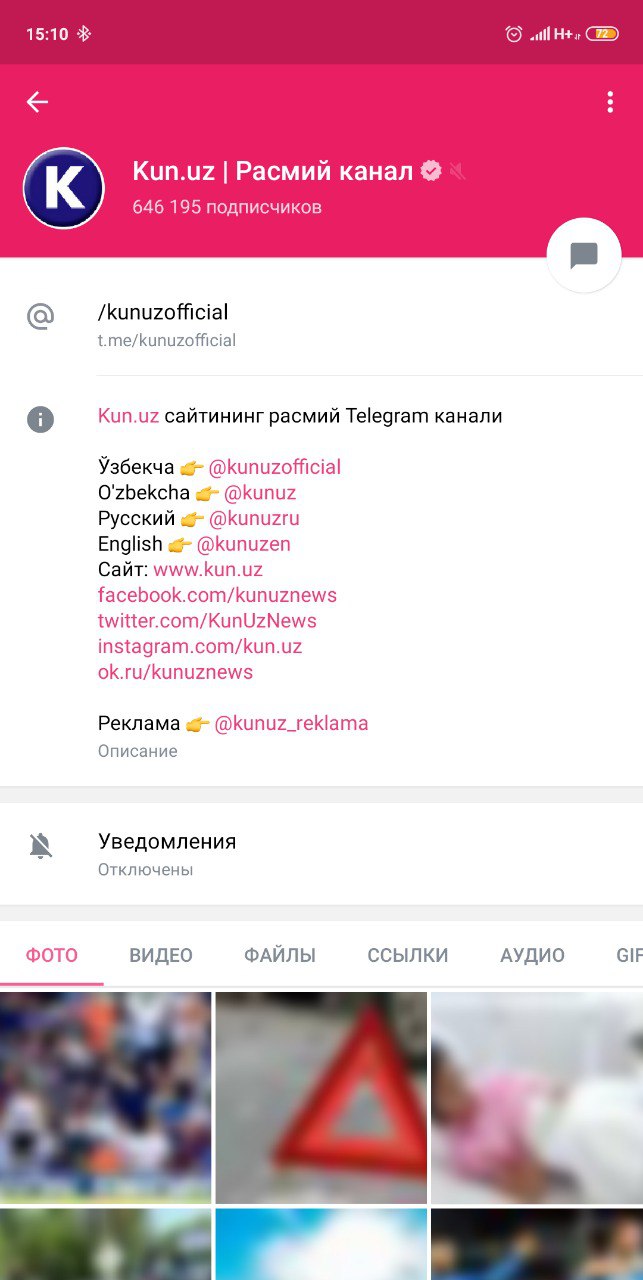Open twitter.com/KunUzNews link
Screen dimensions: 643x1280
coord(207,621)
